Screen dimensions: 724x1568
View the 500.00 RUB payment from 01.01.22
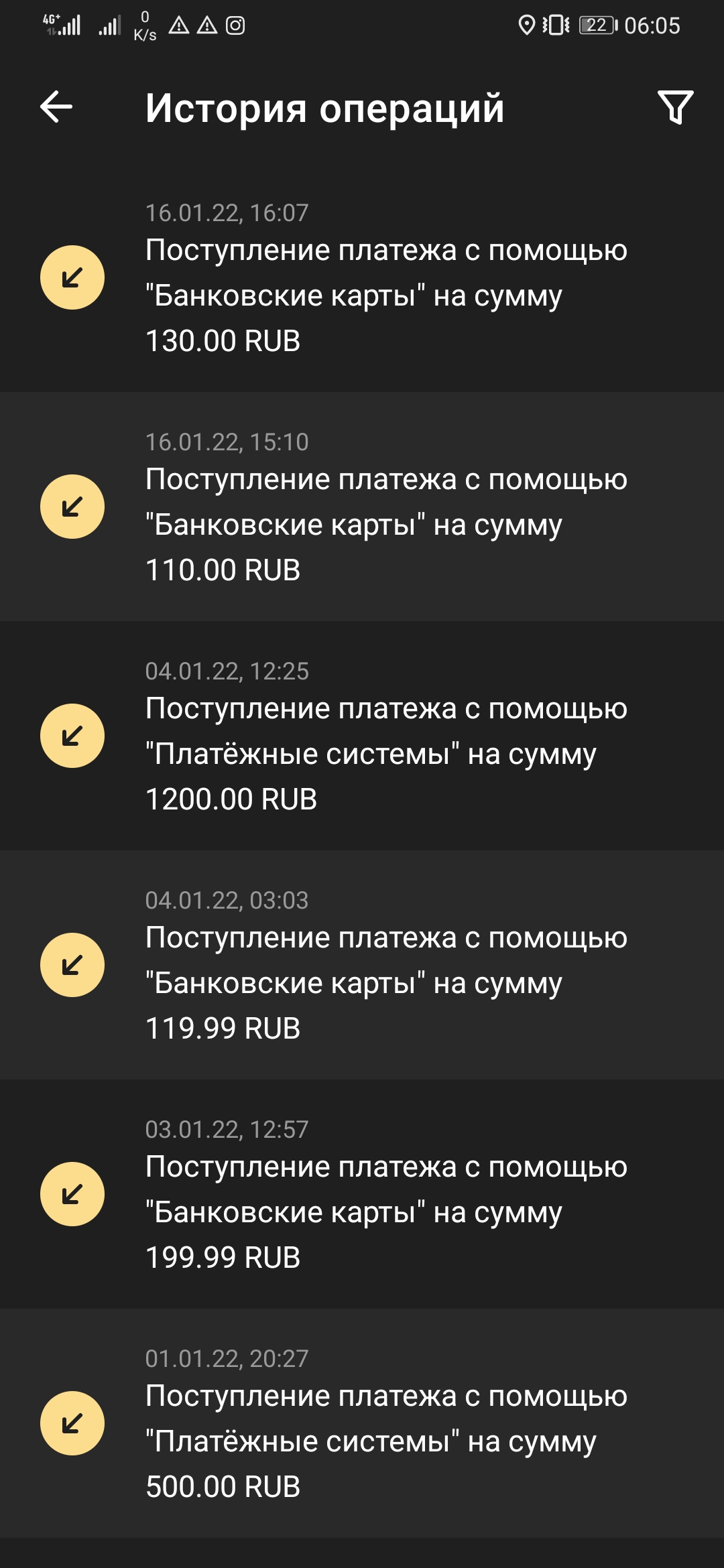coord(362,1423)
